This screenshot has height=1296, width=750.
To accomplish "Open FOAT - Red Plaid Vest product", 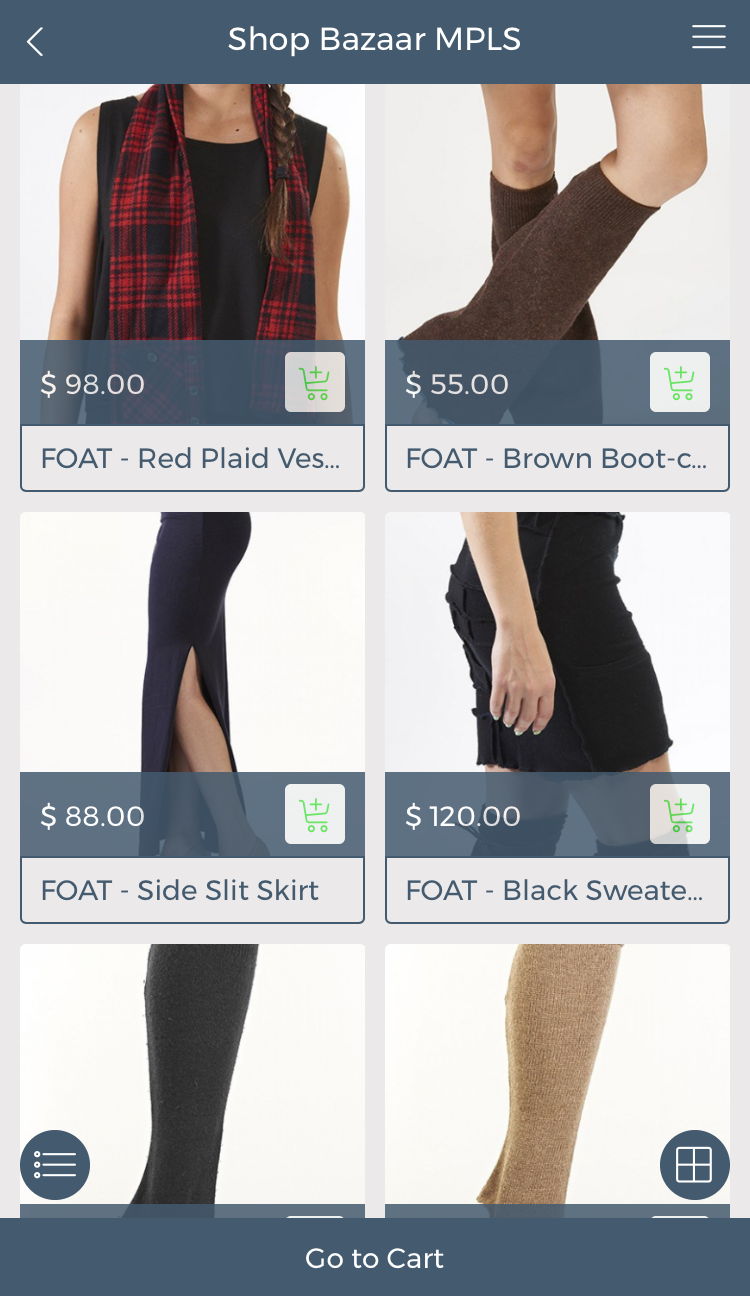I will tap(192, 458).
